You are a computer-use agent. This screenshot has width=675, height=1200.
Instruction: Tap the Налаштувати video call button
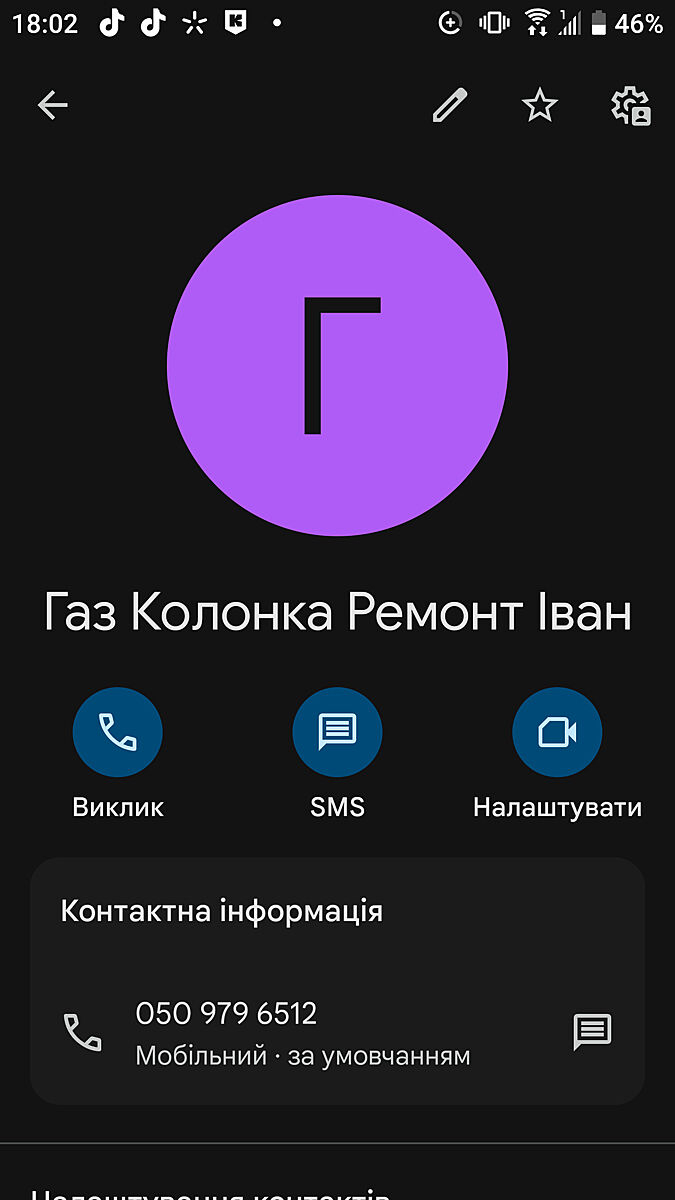pos(557,733)
